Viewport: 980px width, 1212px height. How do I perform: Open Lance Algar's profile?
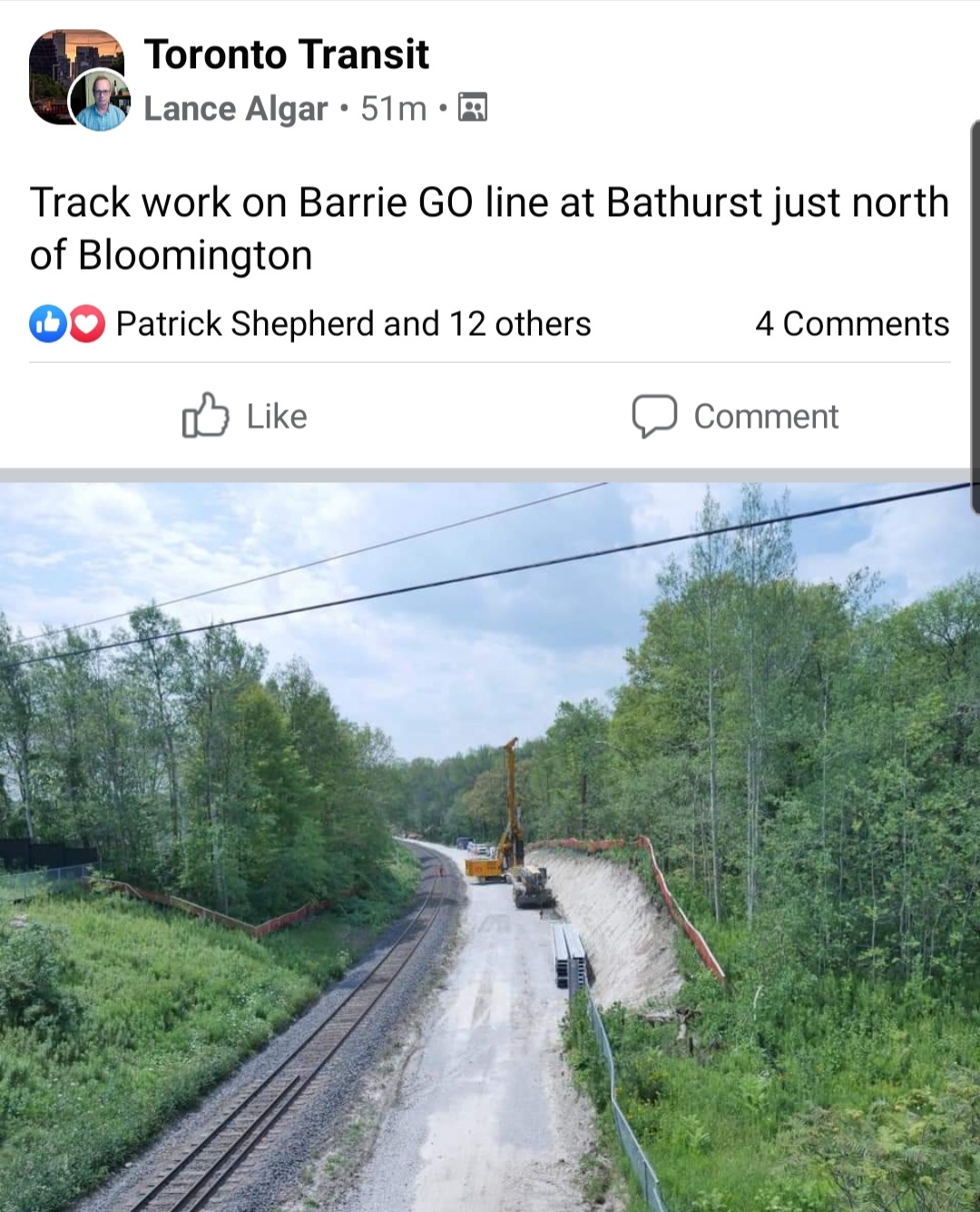(235, 109)
